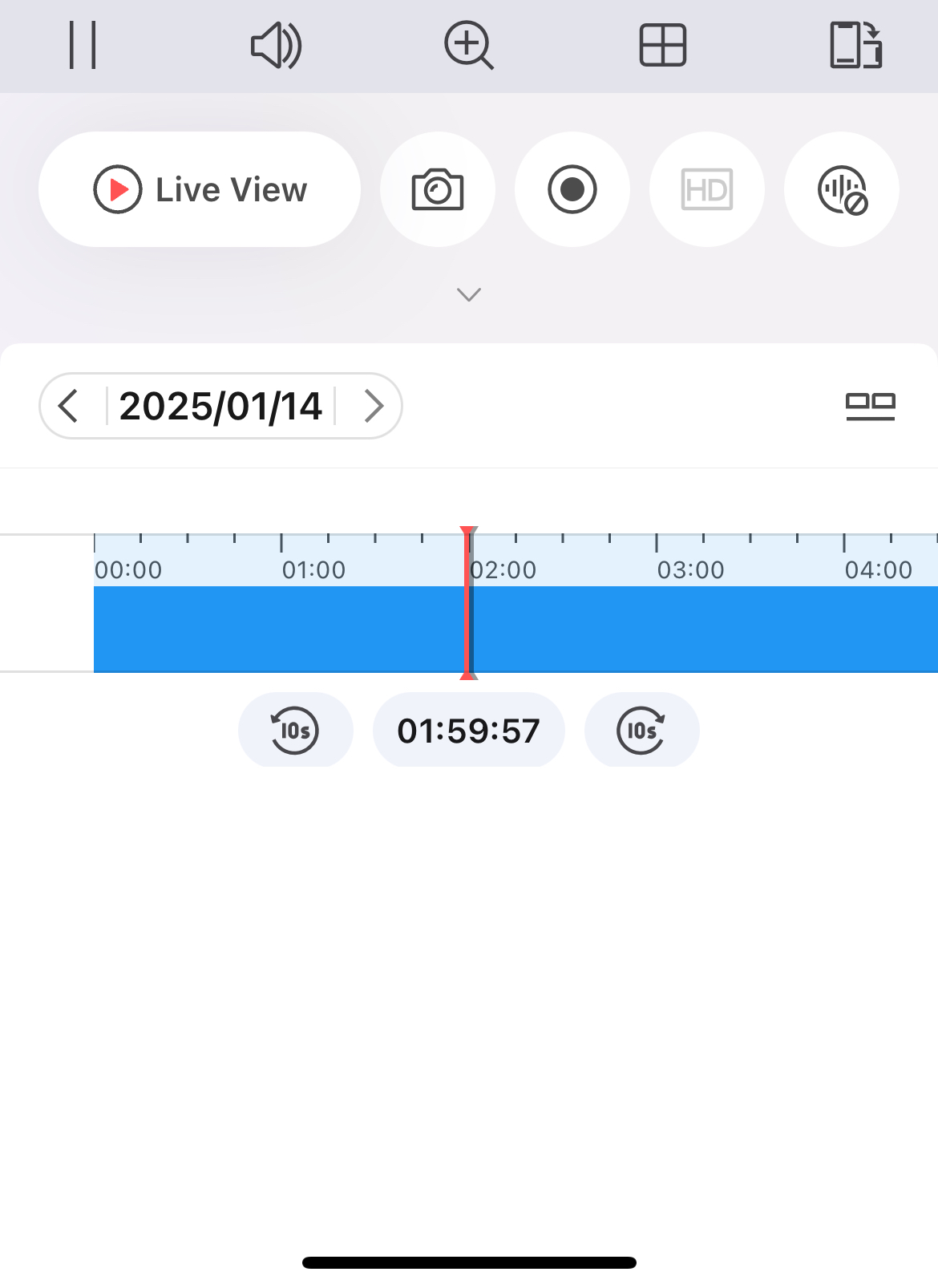Image resolution: width=938 pixels, height=1288 pixels.
Task: Switch to multi-screen grid view
Action: 663,45
